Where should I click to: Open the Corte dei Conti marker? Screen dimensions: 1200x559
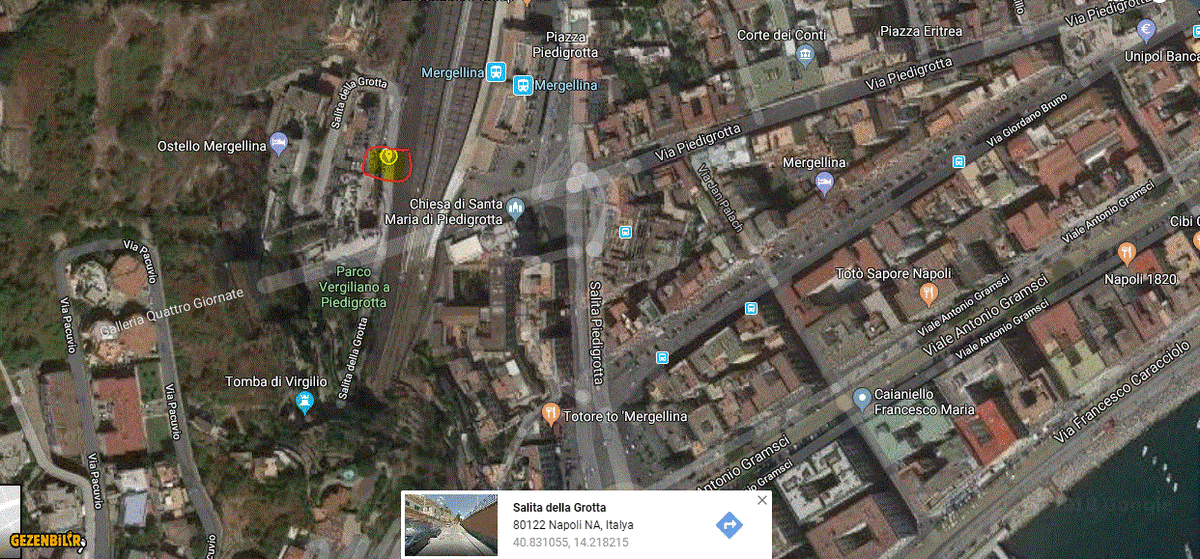coord(806,56)
